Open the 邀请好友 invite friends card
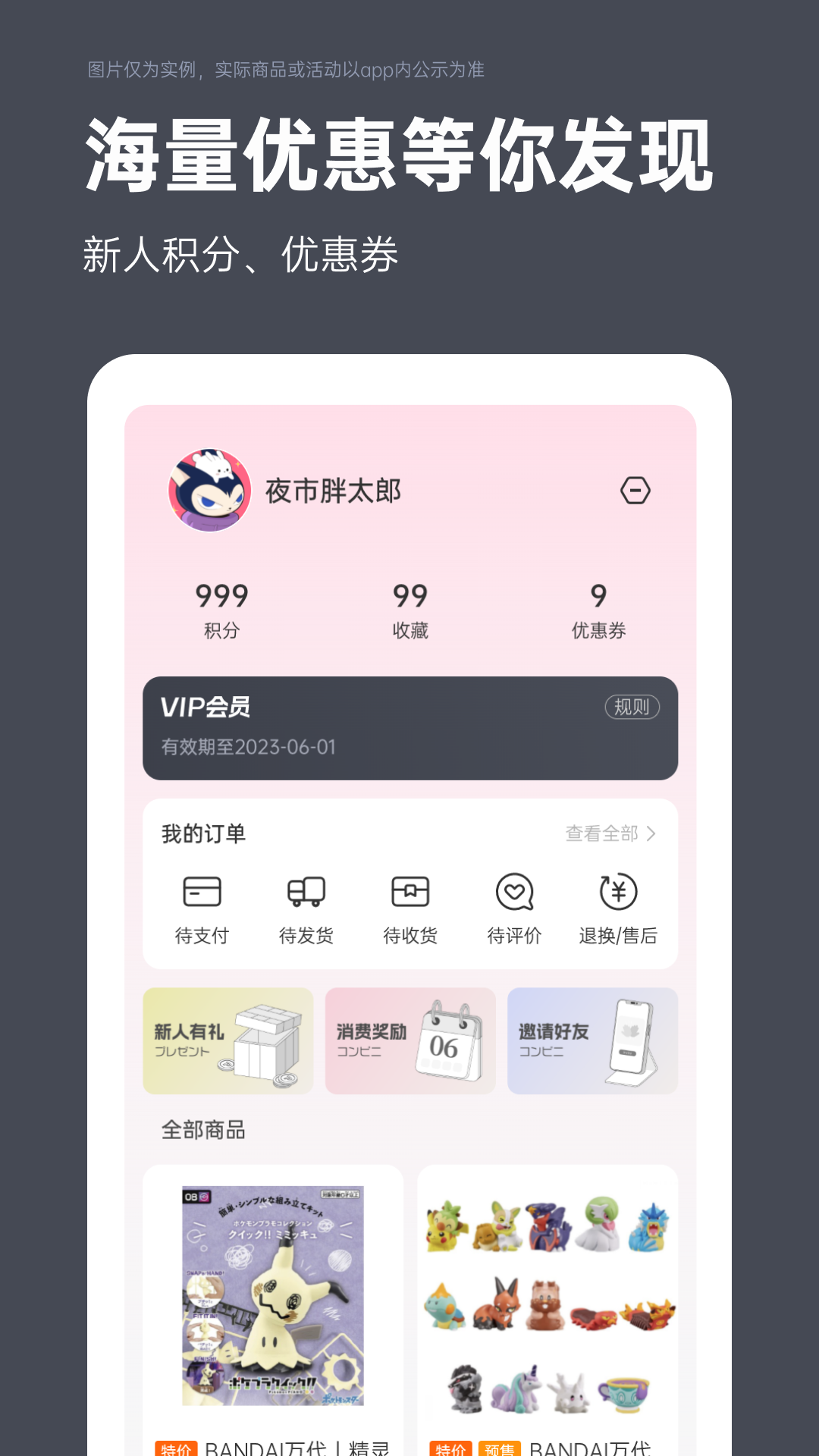Viewport: 819px width, 1456px height. (592, 1040)
